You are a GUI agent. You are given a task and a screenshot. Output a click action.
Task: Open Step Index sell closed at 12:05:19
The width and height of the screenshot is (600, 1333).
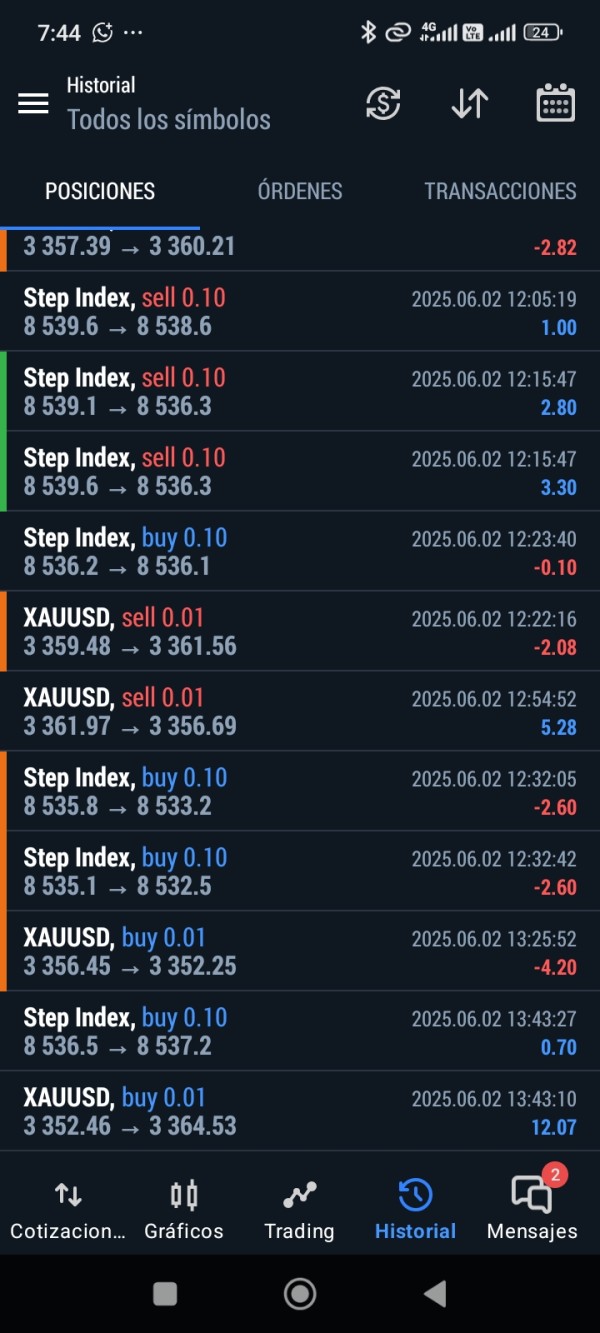pos(300,312)
